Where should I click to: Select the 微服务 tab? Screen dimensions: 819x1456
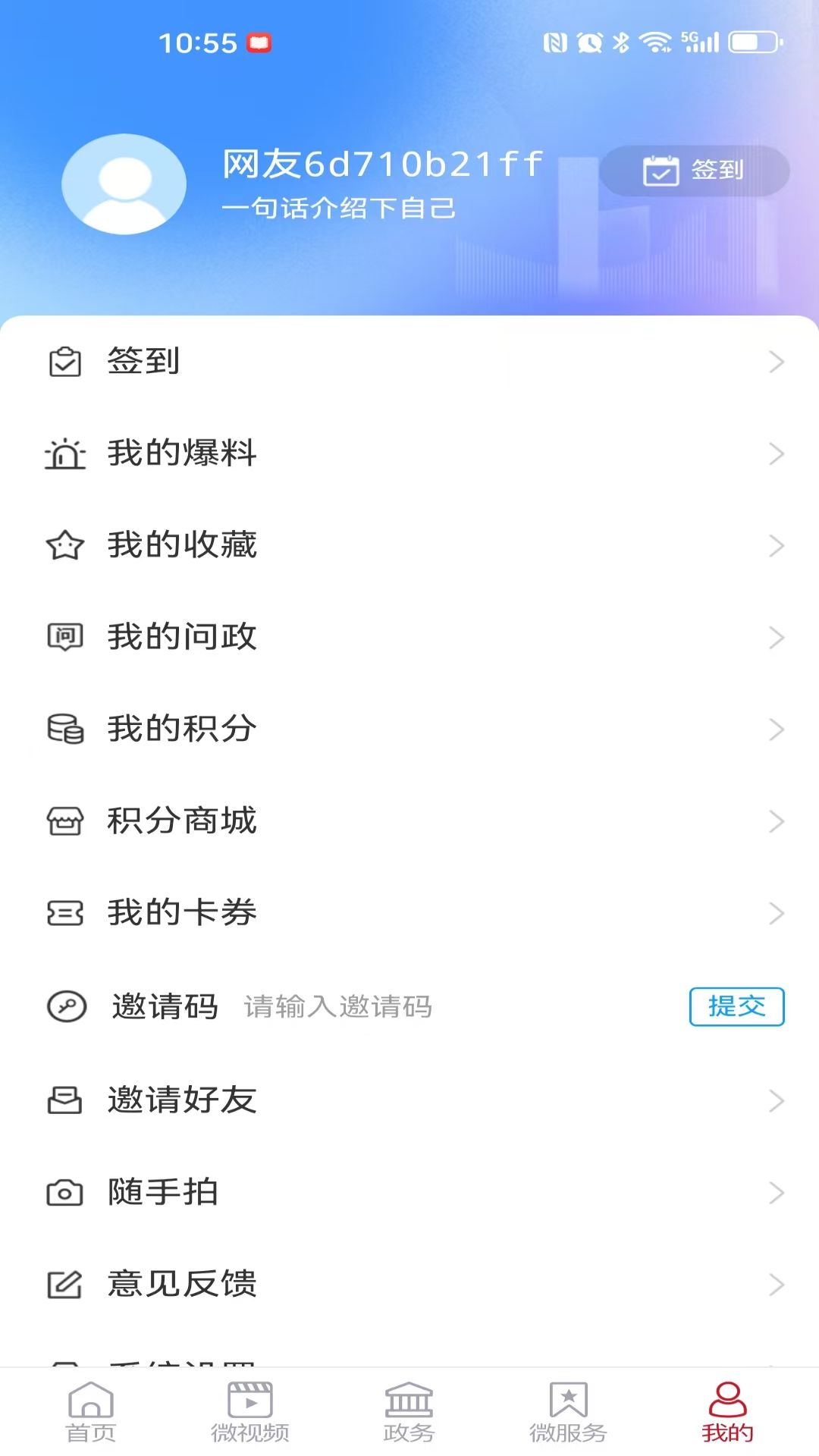point(568,1412)
